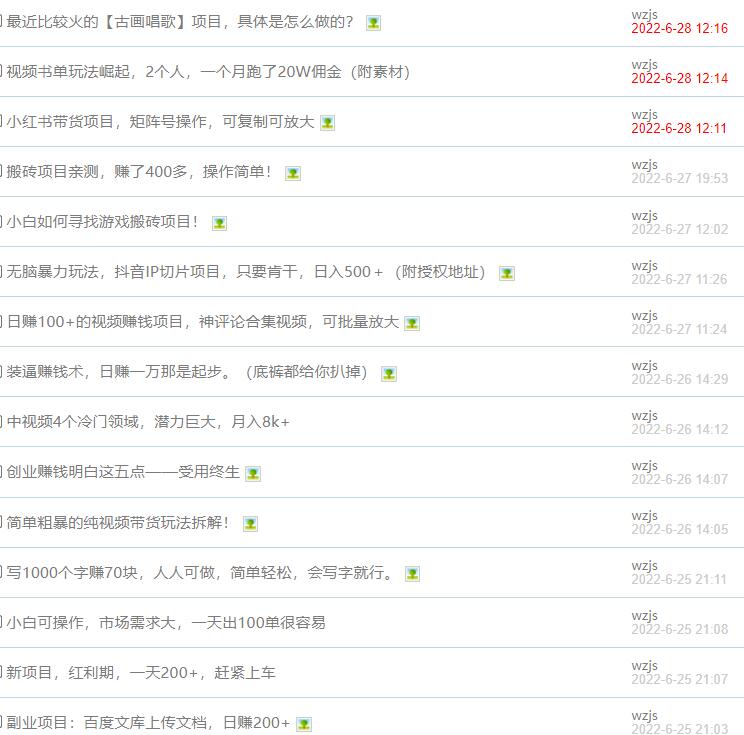Open the 视频书单玩法崛起 thread

click(x=208, y=72)
